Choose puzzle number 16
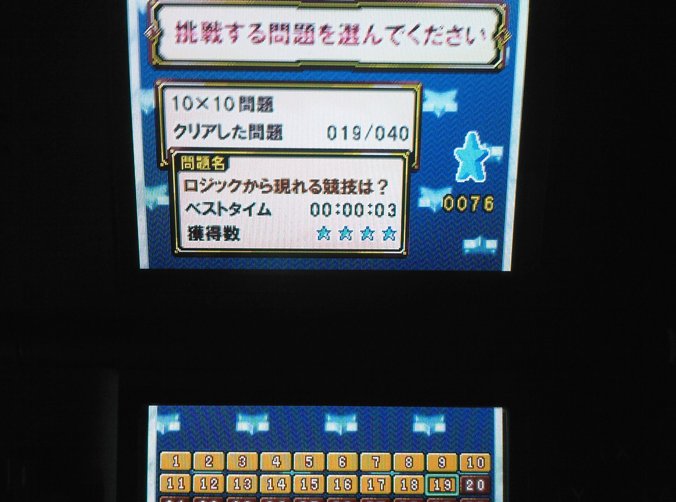 (342, 484)
